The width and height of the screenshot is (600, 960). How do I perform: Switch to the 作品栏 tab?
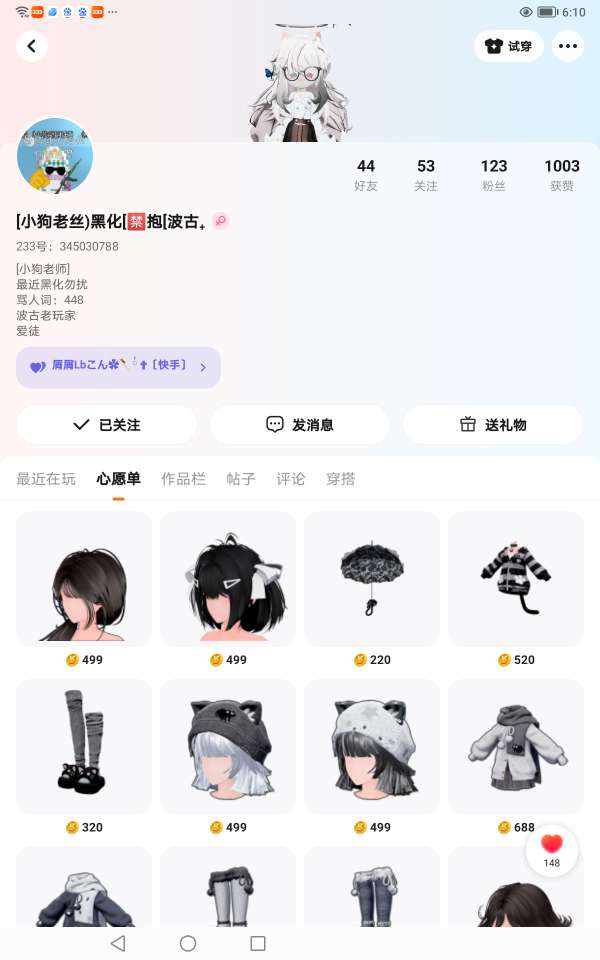tap(184, 479)
